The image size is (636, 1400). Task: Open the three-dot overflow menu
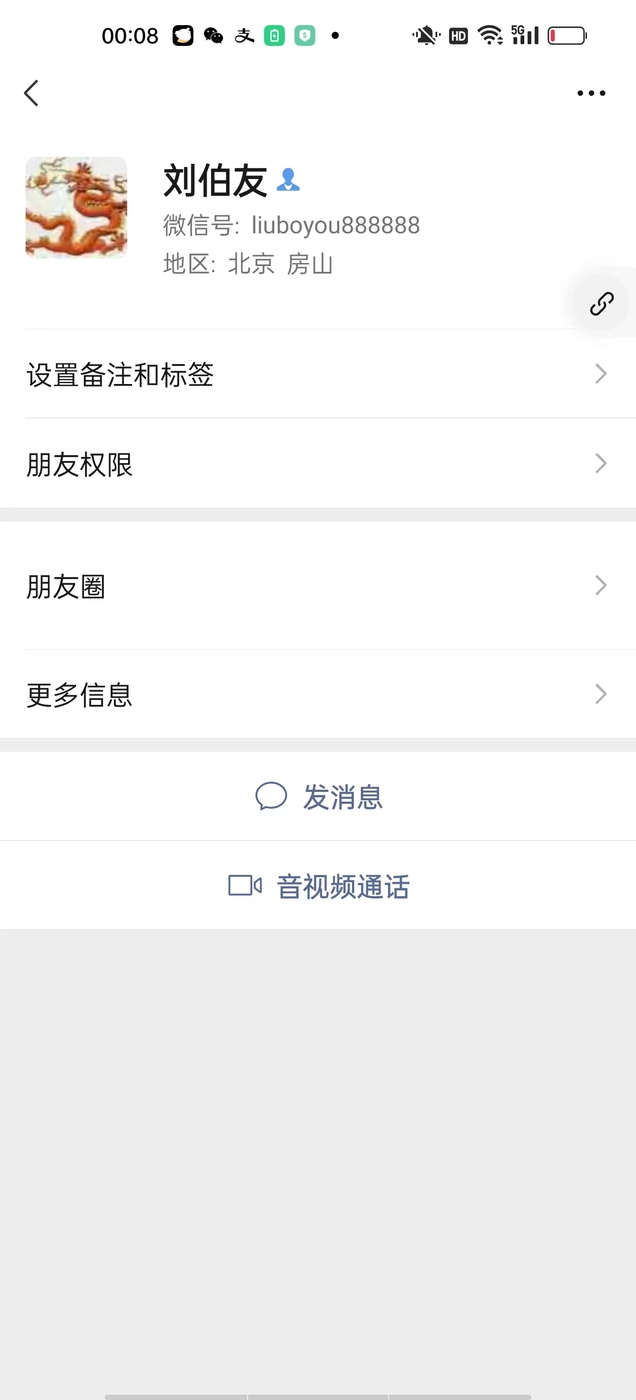point(591,93)
